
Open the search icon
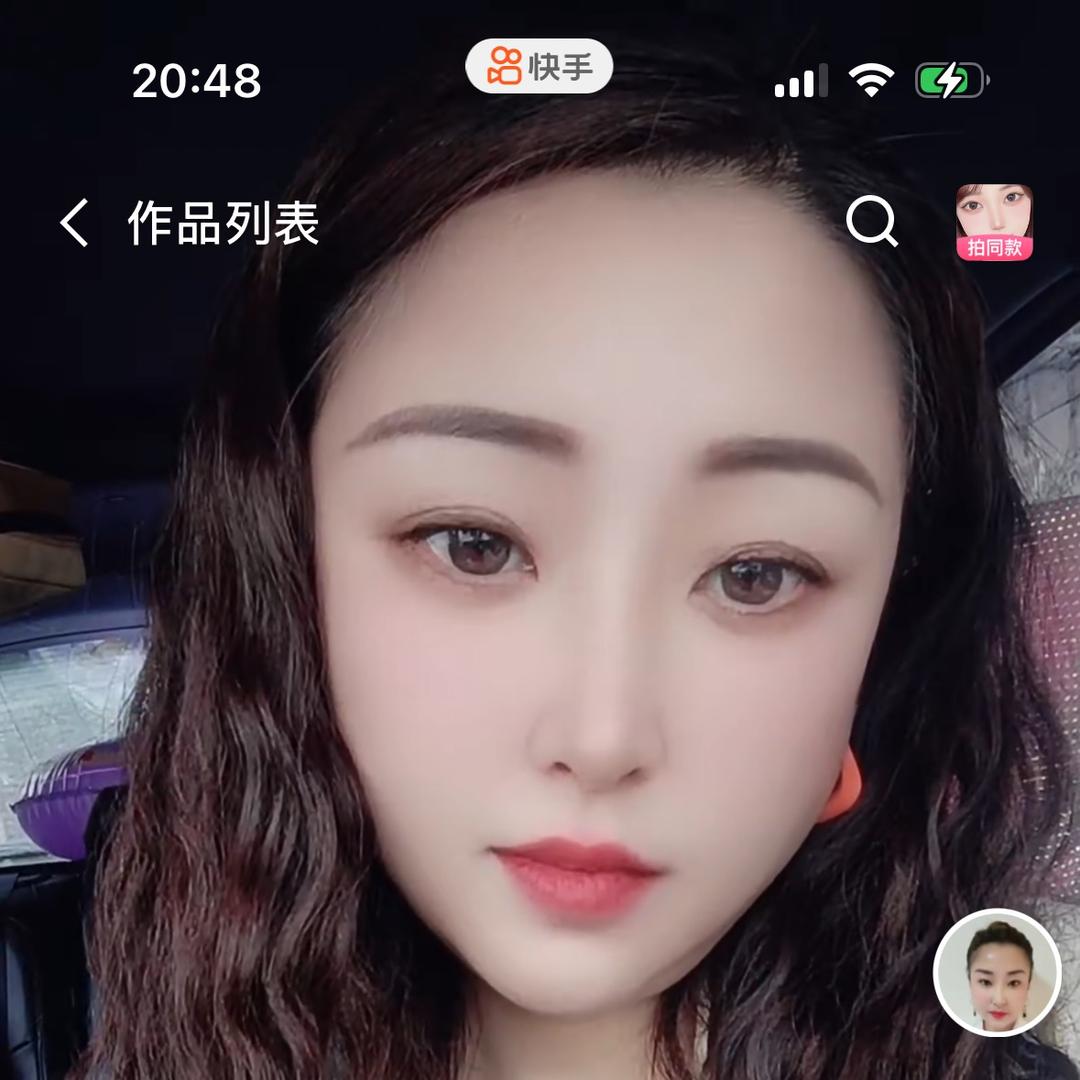872,221
